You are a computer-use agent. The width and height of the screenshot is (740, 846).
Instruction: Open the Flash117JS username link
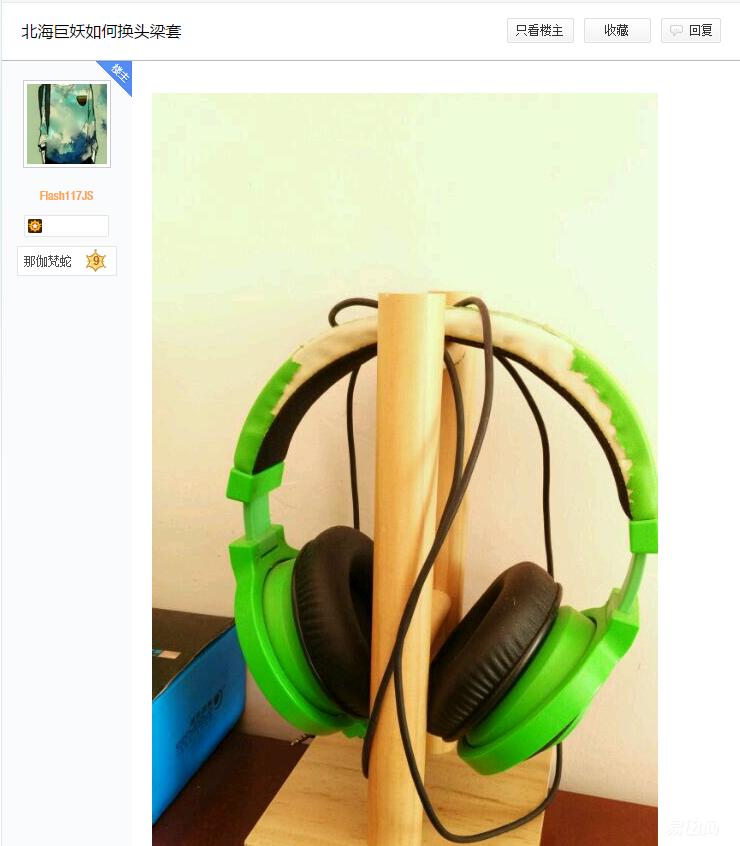66,196
